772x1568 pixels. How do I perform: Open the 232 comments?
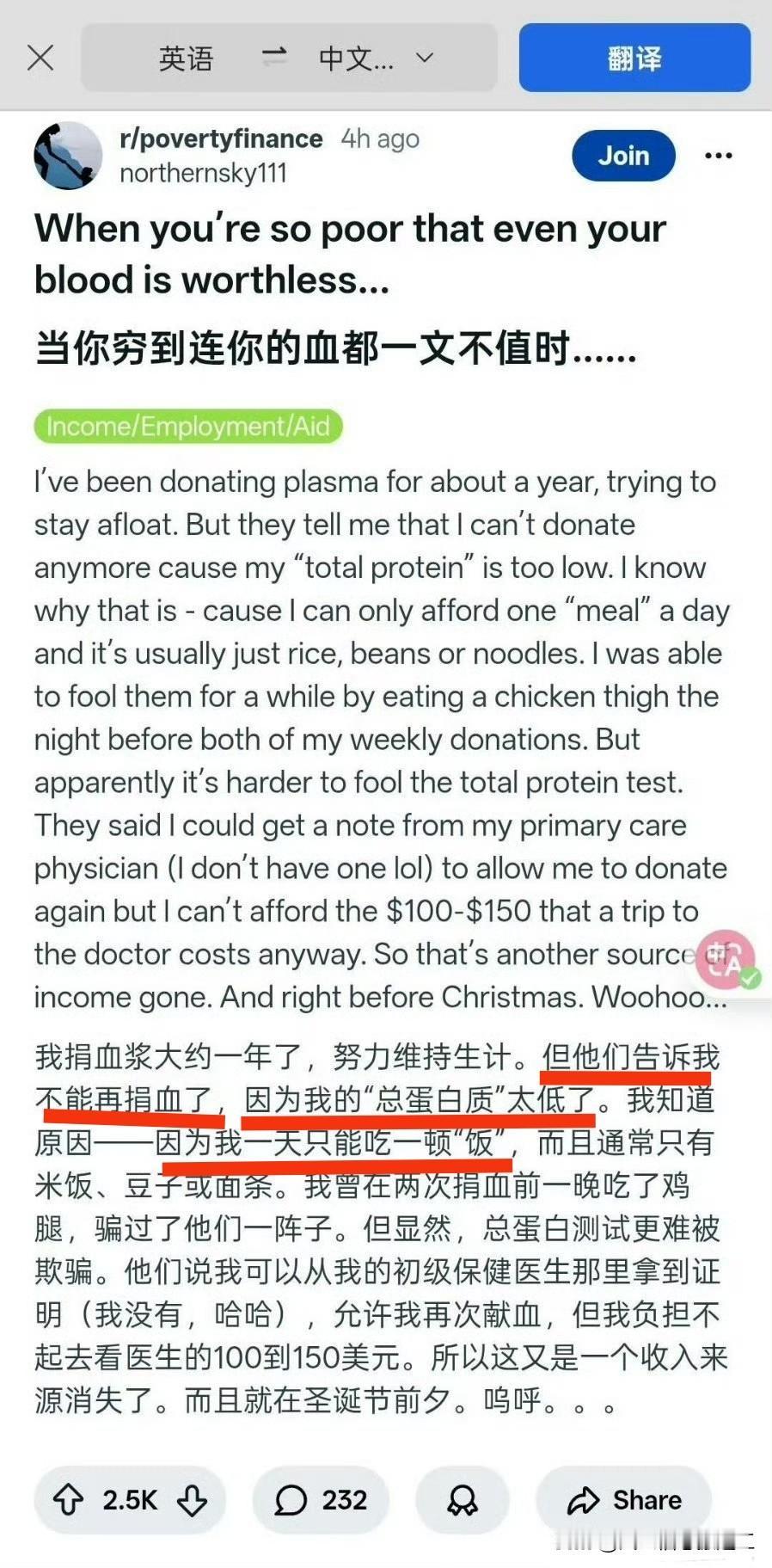point(321,1500)
